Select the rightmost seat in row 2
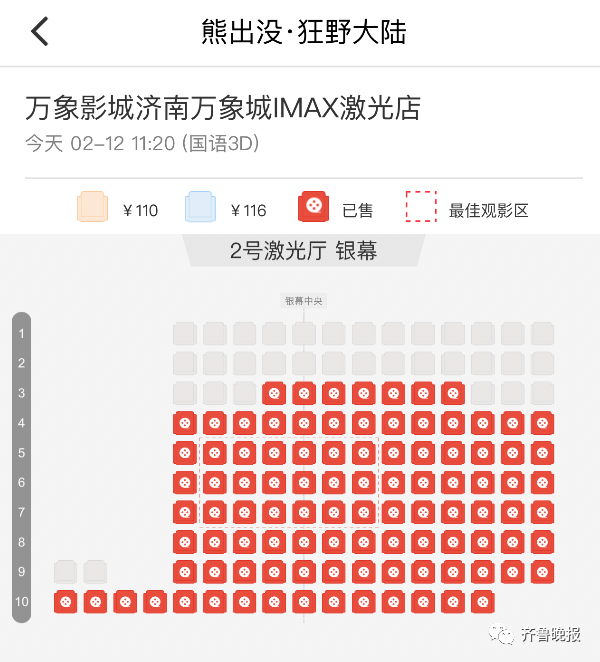This screenshot has height=662, width=600. 542,363
